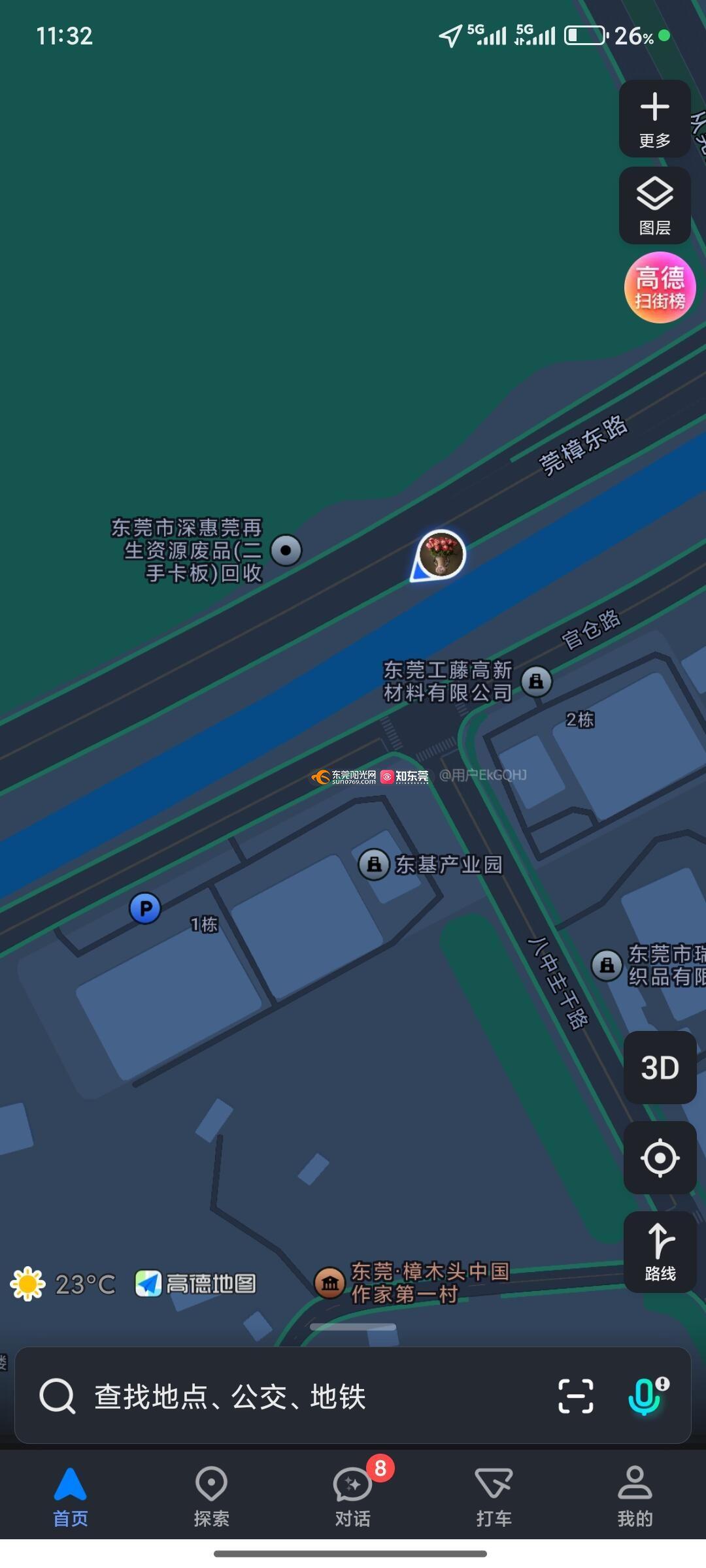This screenshot has height=1568, width=706.
Task: Tap the search box 查找地点、公交、地铁
Action: point(261,1397)
